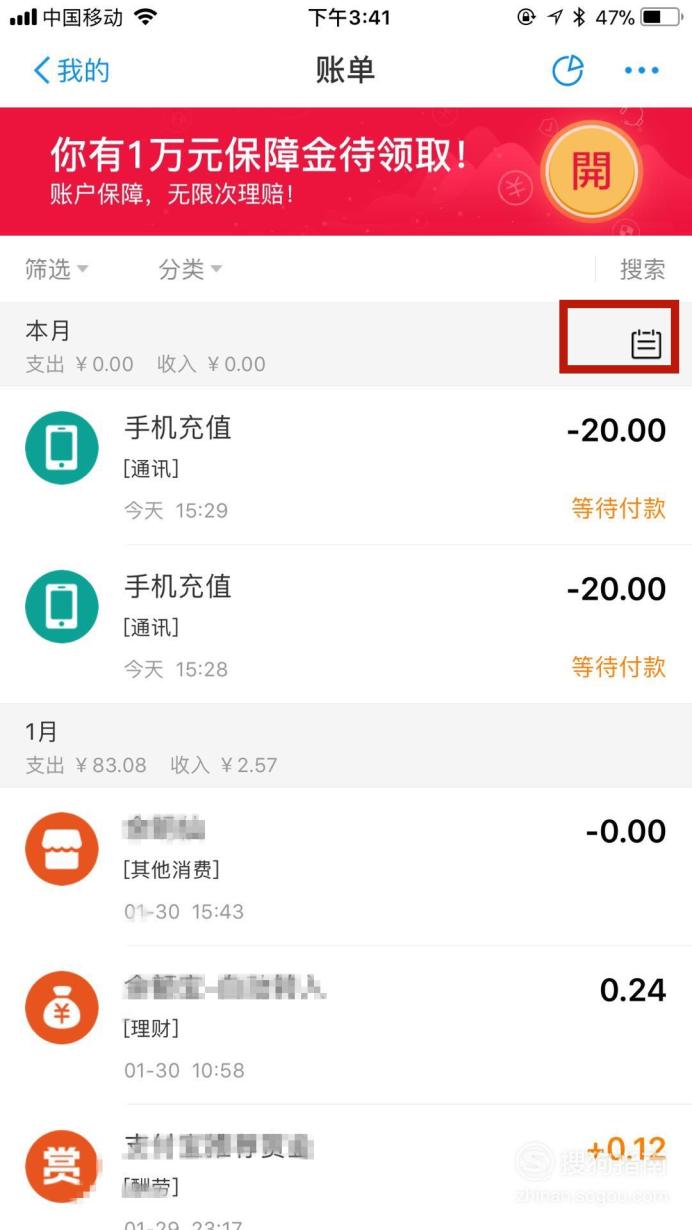692x1230 pixels.
Task: Expand the 筛选 filter dropdown
Action: click(57, 269)
